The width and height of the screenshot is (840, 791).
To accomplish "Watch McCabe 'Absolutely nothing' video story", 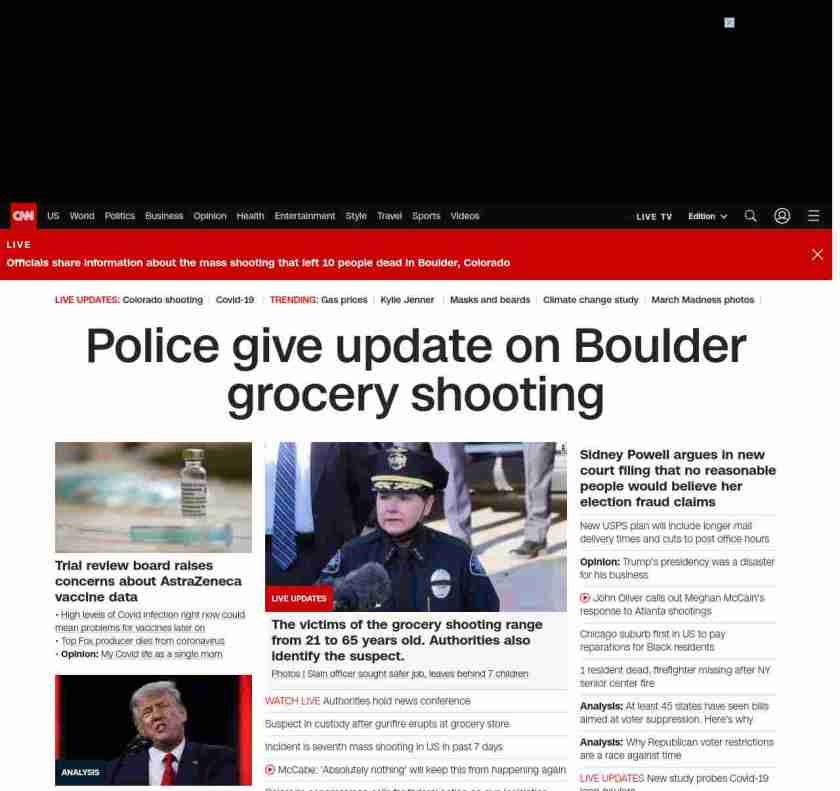I will (421, 769).
